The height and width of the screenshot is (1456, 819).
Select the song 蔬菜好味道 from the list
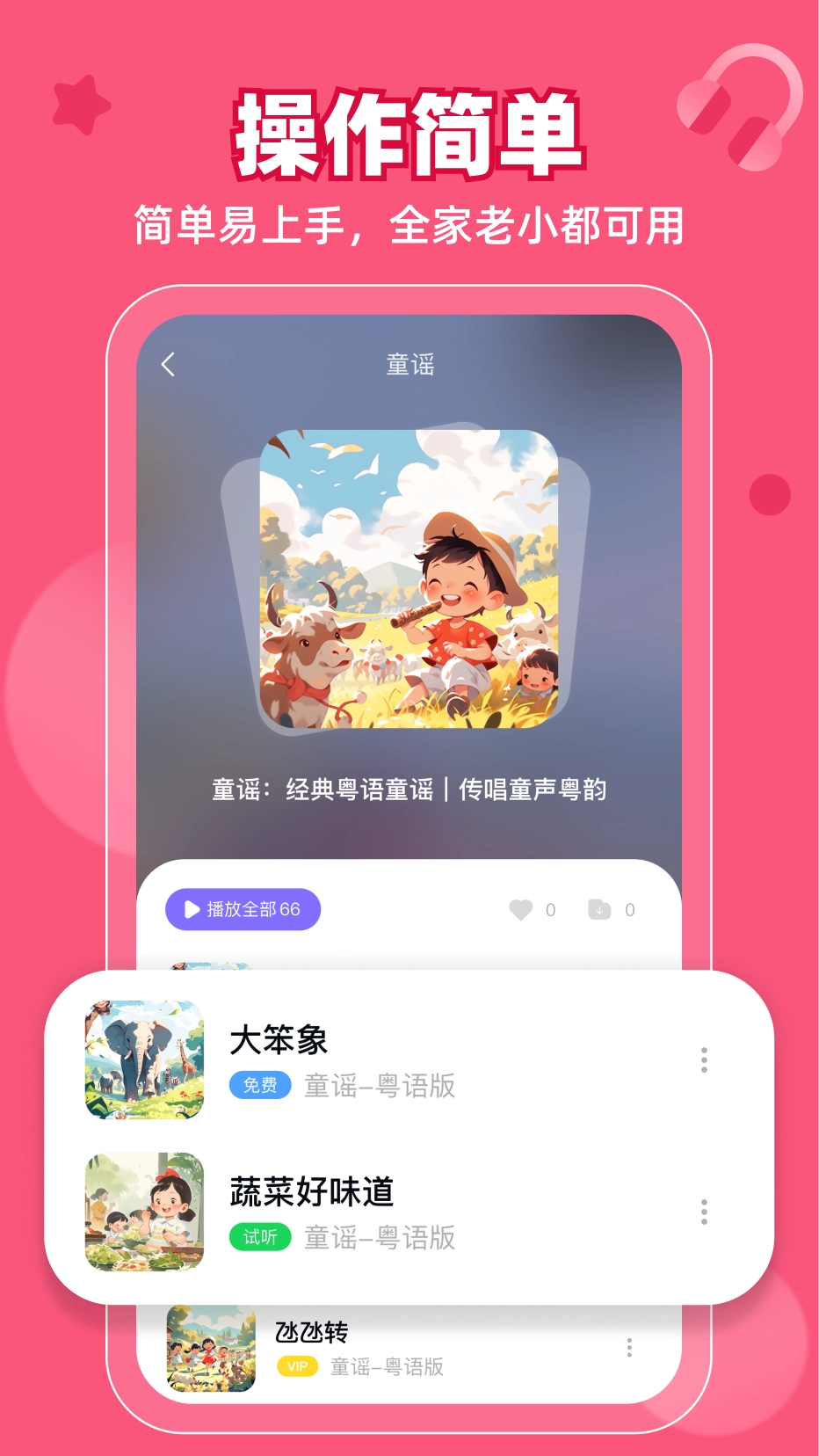click(x=310, y=1194)
